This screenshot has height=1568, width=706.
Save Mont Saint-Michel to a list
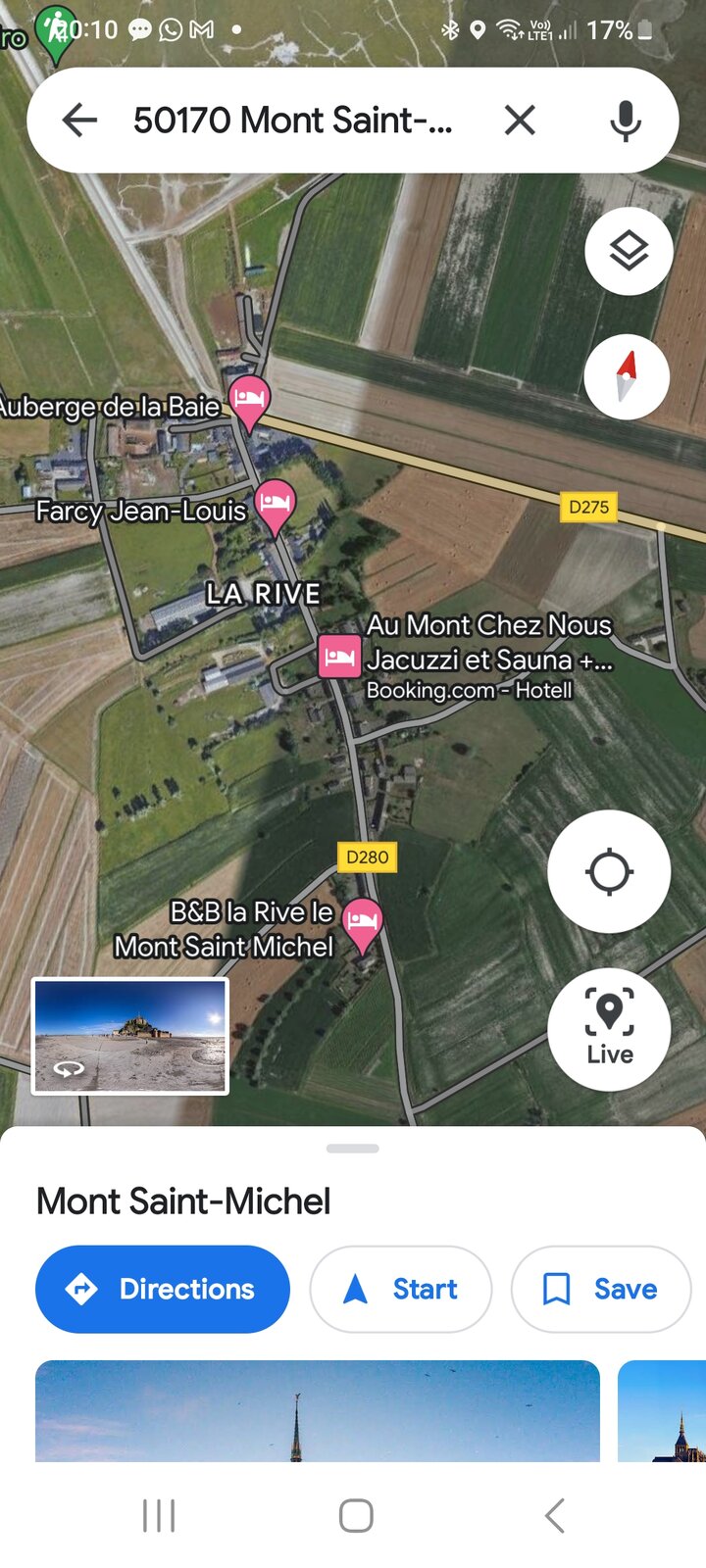(x=600, y=1289)
